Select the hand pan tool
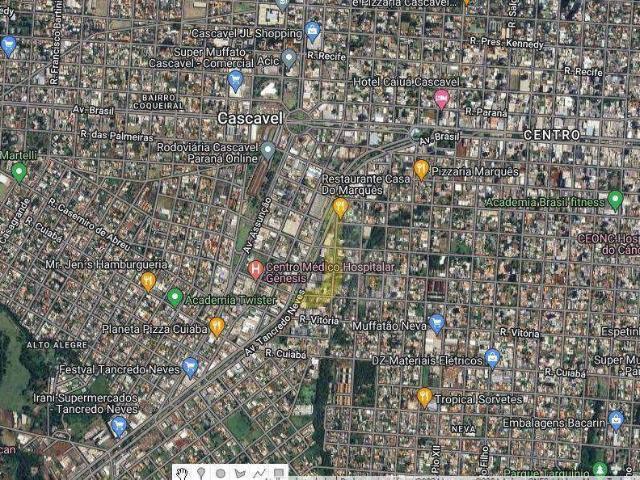This screenshot has height=480, width=640. (x=183, y=473)
